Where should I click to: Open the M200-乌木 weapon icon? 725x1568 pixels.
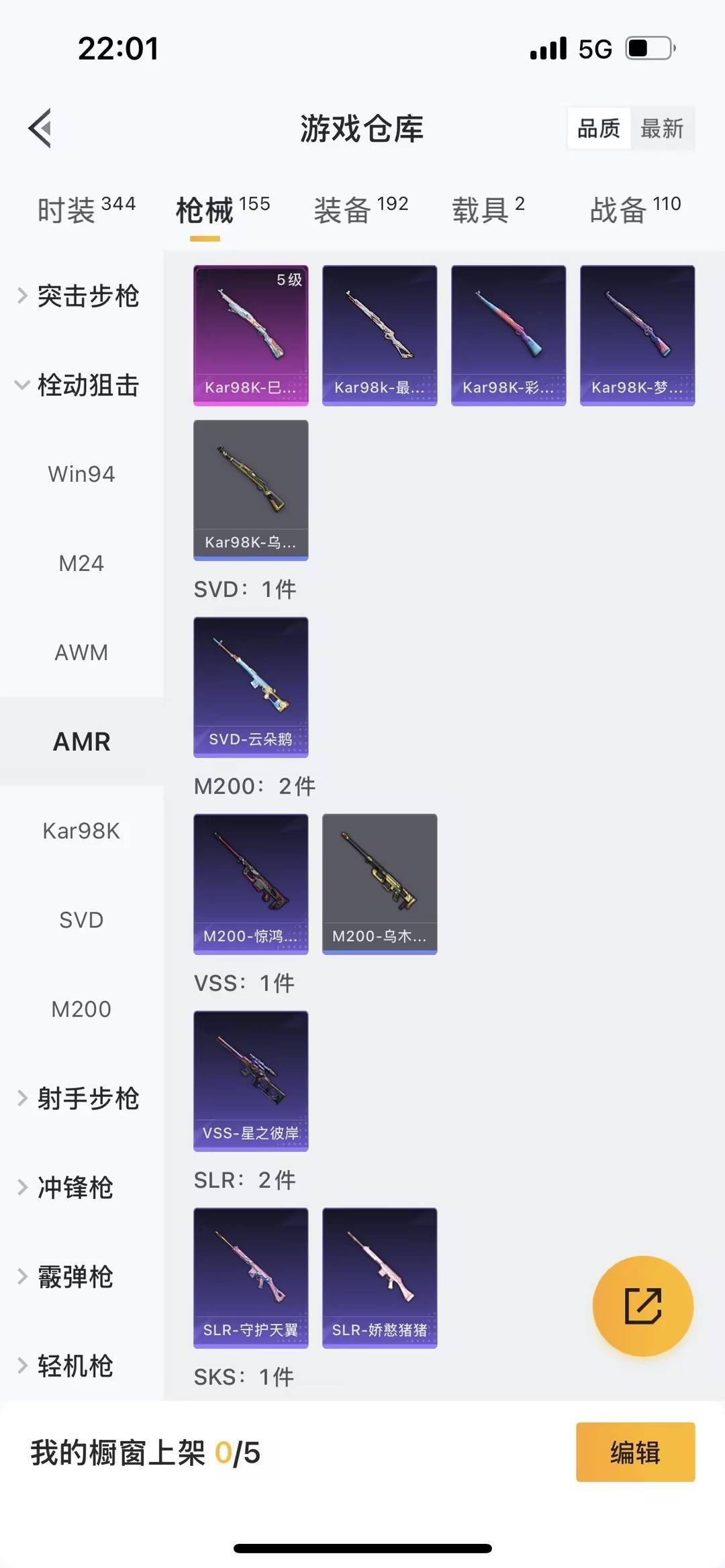(379, 884)
